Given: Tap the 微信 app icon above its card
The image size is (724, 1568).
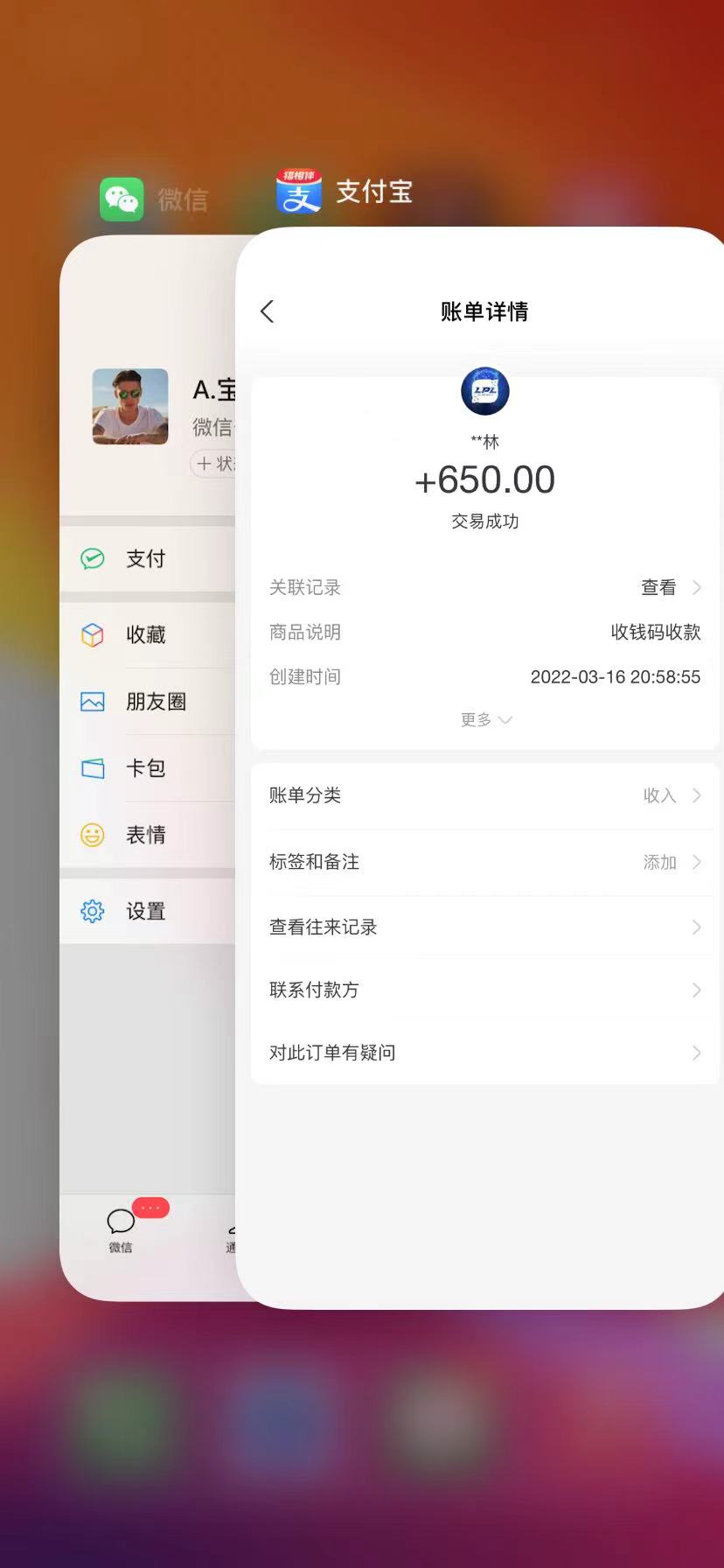Looking at the screenshot, I should (122, 199).
